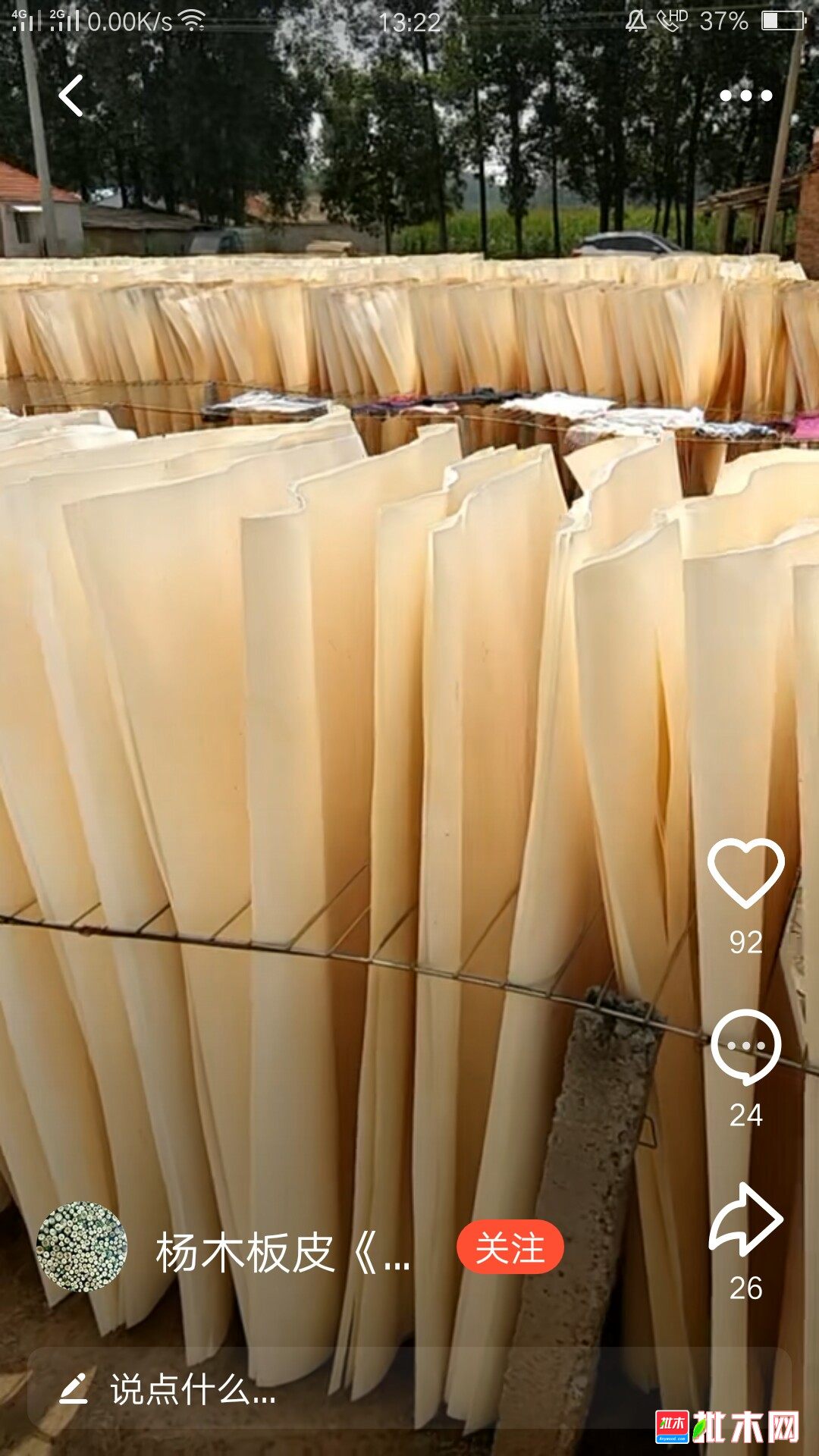The image size is (819, 1456).
Task: Open the uploader's round profile avatar
Action: click(81, 1247)
